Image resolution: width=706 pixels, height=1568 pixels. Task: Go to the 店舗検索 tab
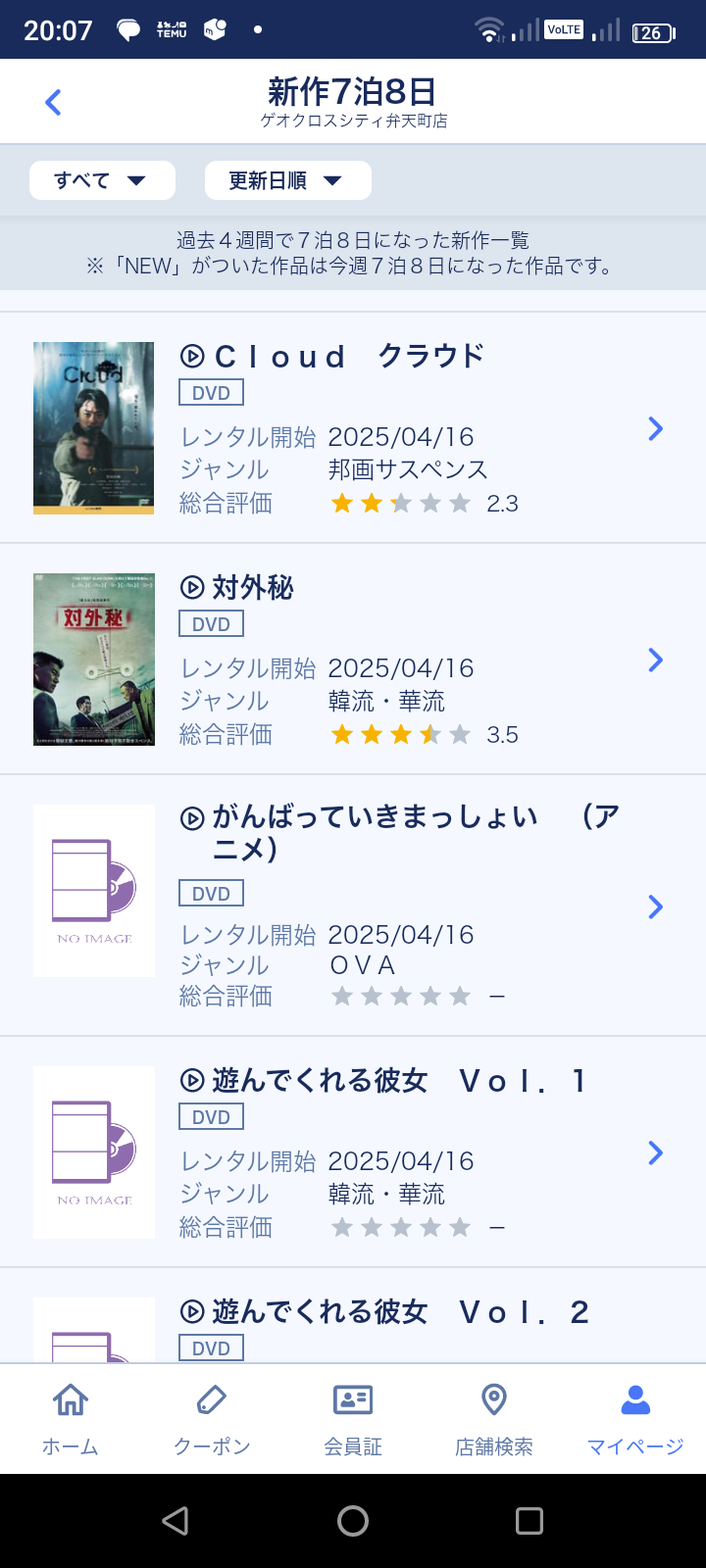494,1419
